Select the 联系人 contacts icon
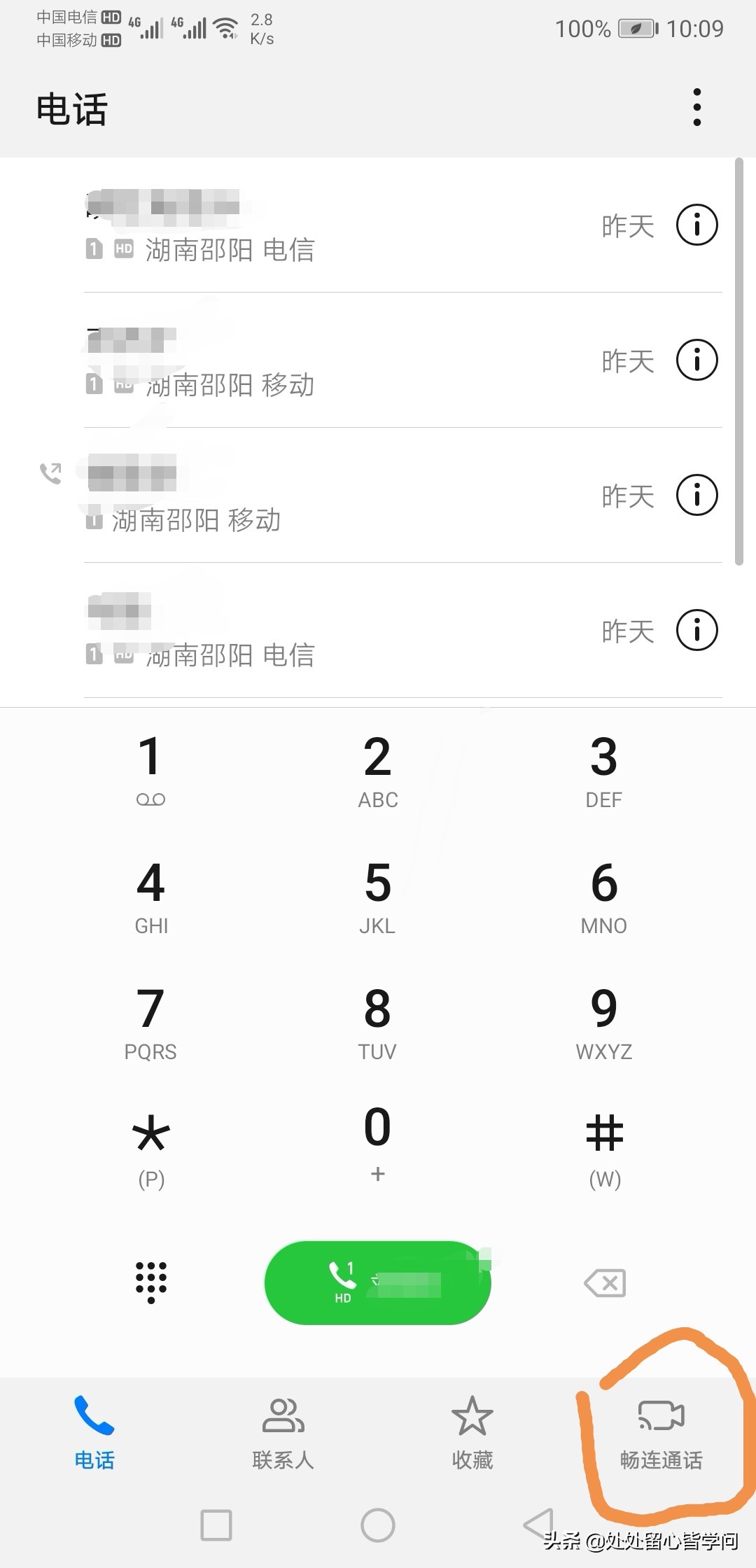The height and width of the screenshot is (1568, 756). (x=282, y=1414)
